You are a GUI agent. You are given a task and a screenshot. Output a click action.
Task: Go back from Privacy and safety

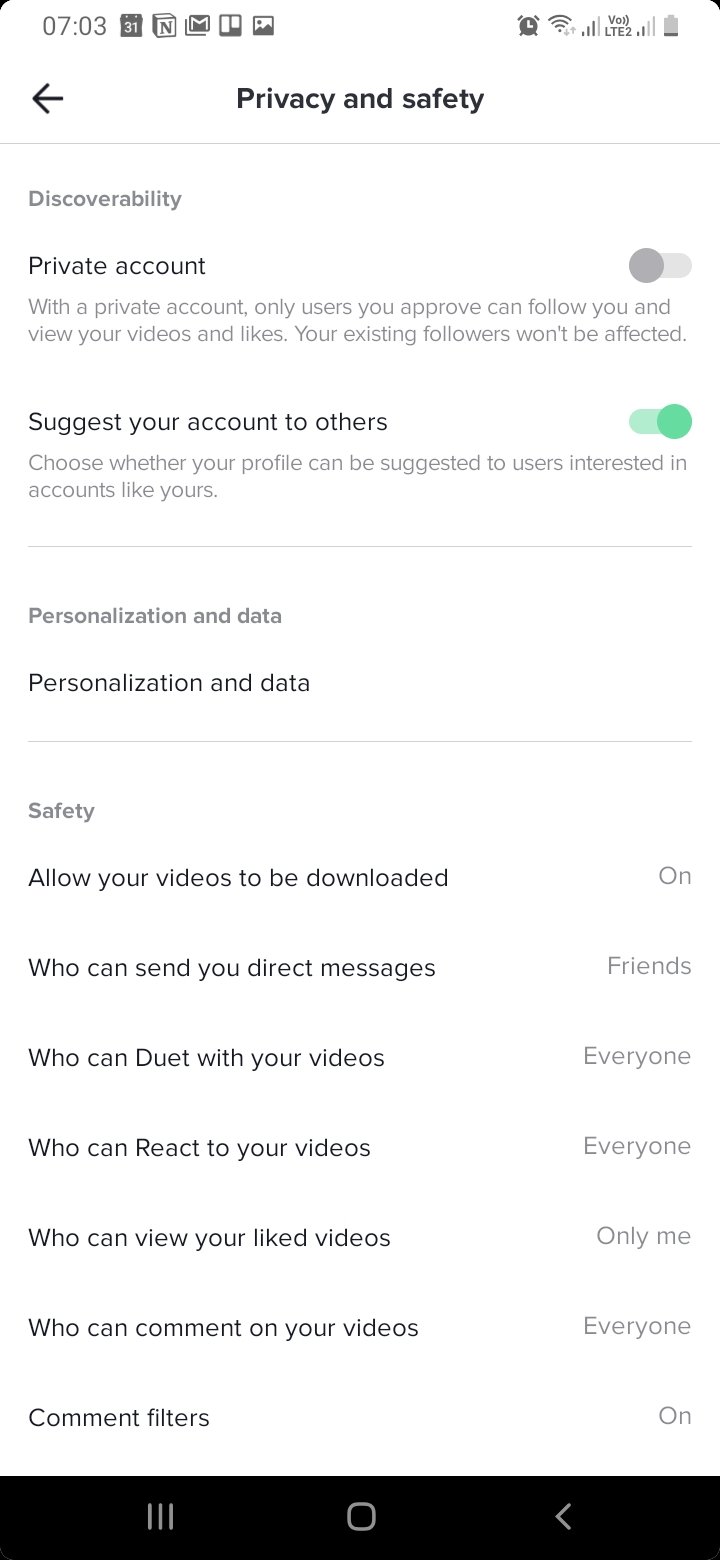pyautogui.click(x=47, y=98)
